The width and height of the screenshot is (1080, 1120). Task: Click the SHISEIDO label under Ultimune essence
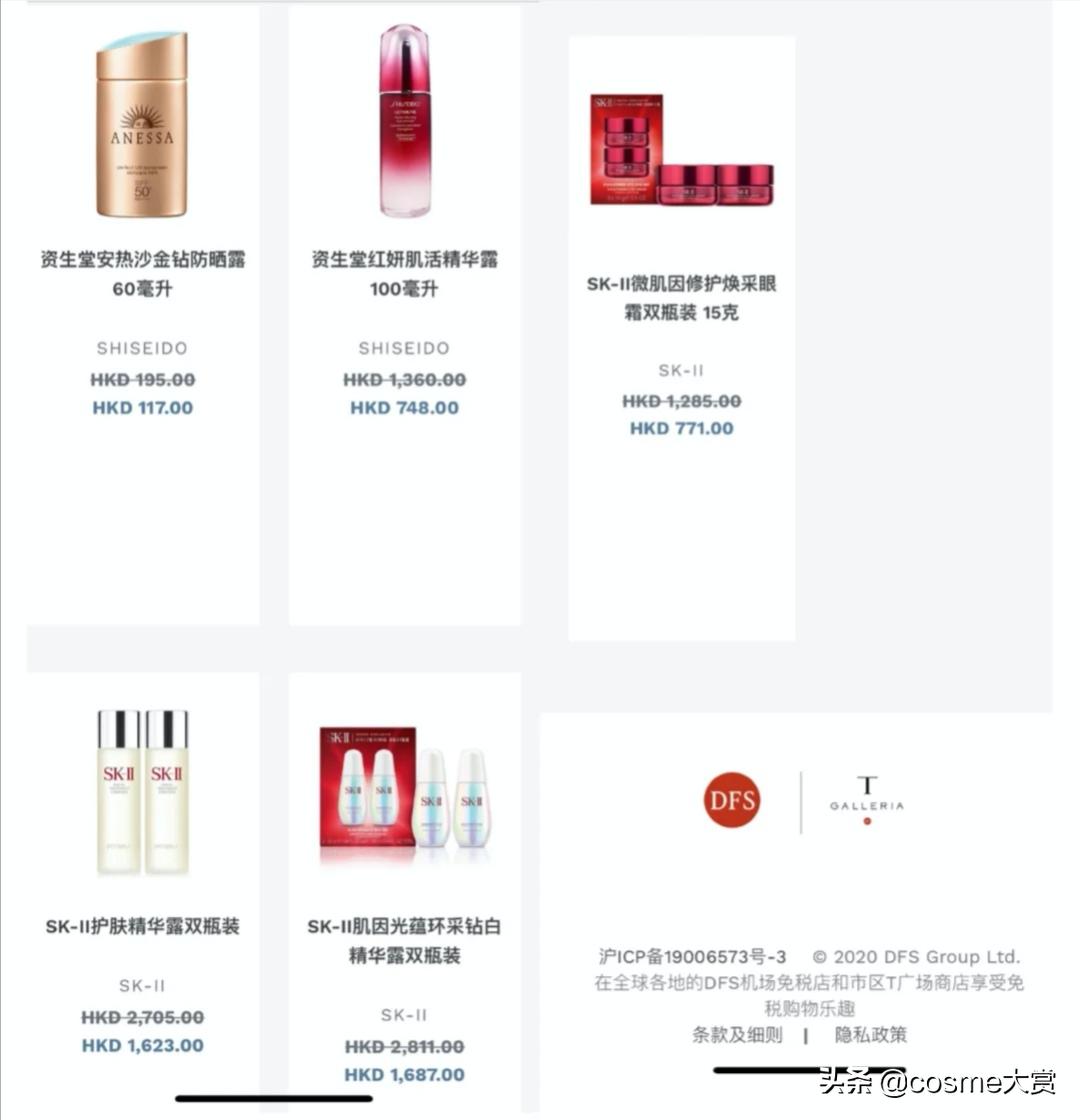(404, 348)
